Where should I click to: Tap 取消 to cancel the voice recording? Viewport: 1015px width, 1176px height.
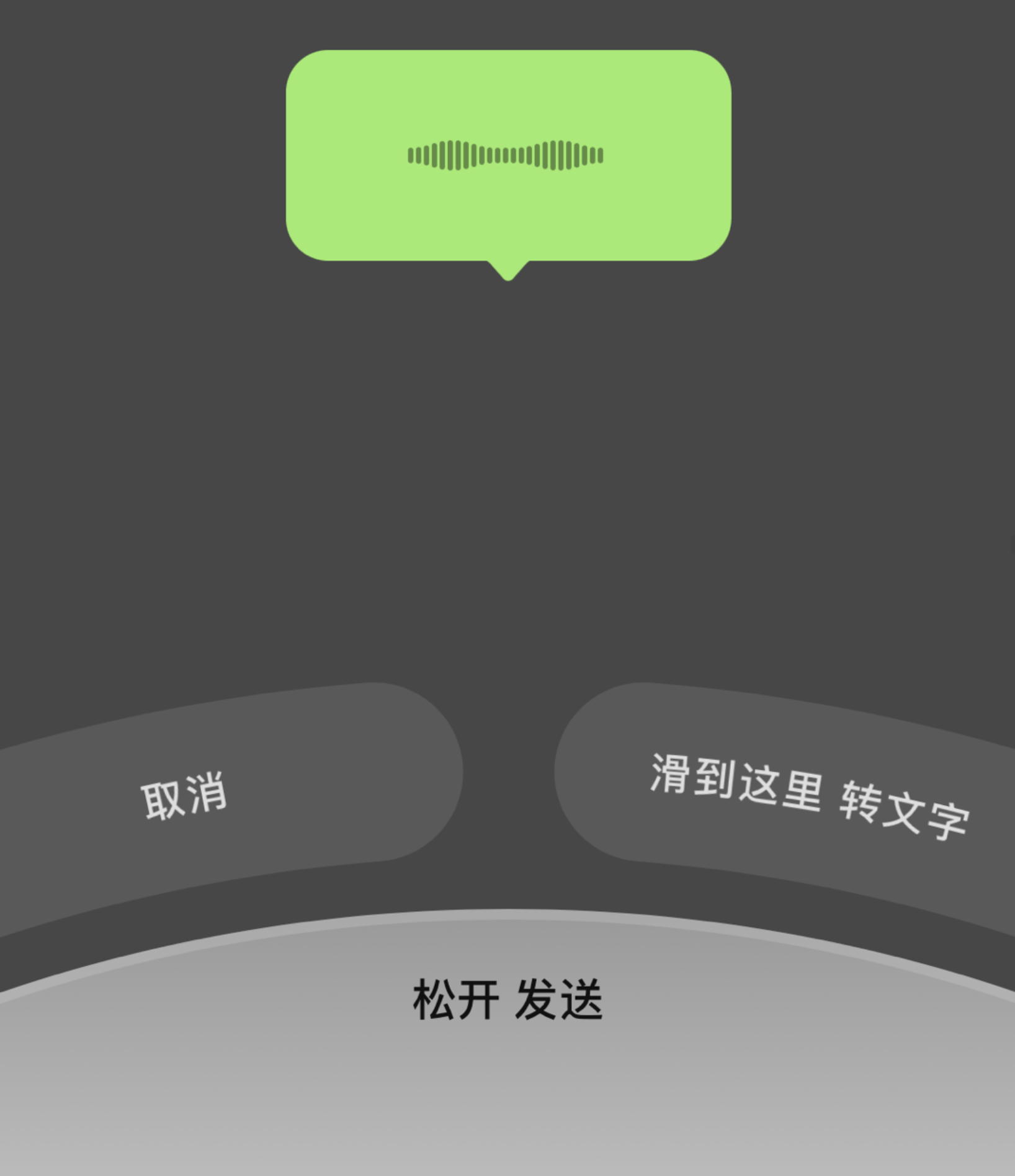184,796
